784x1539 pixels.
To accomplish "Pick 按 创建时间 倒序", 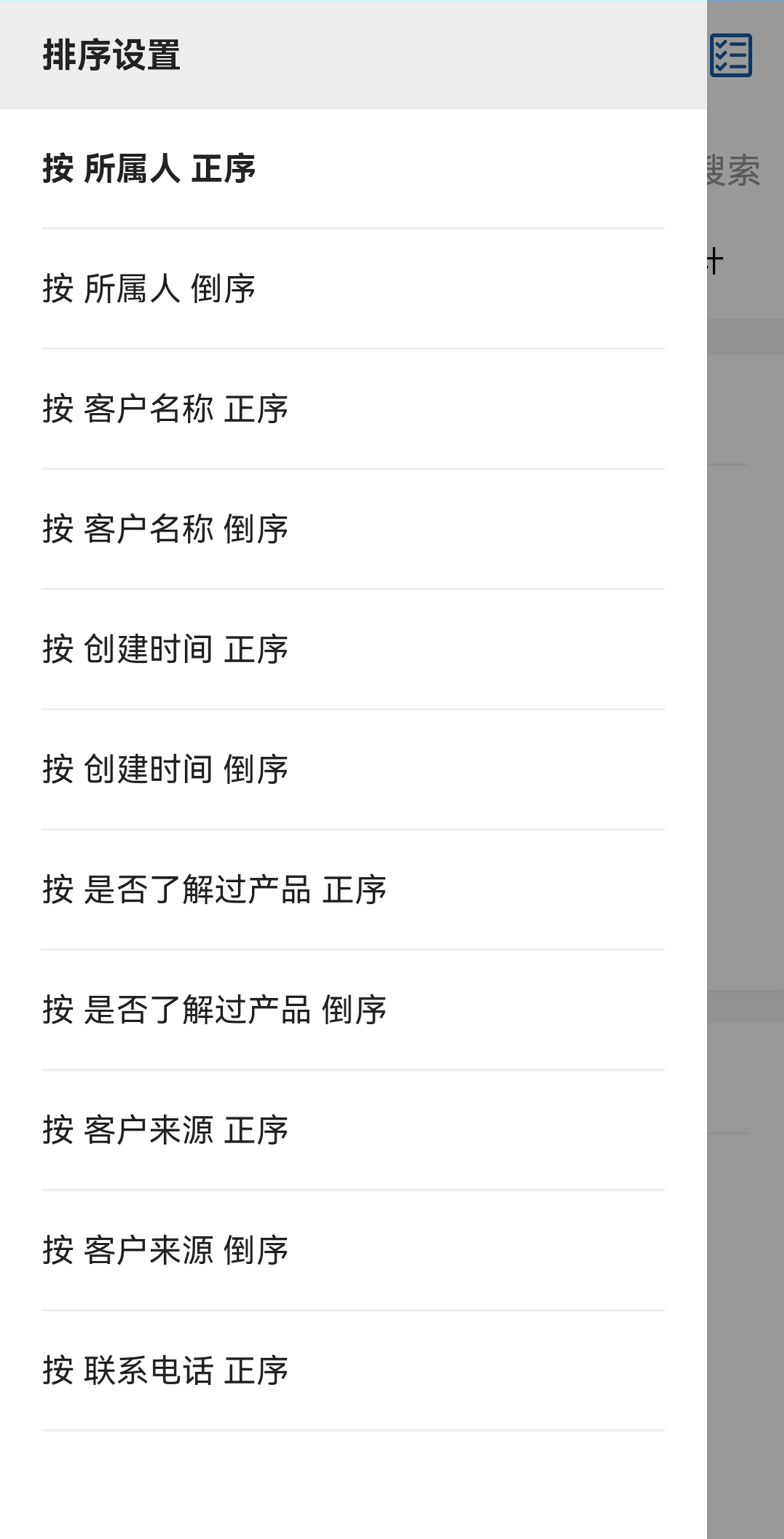I will (353, 769).
